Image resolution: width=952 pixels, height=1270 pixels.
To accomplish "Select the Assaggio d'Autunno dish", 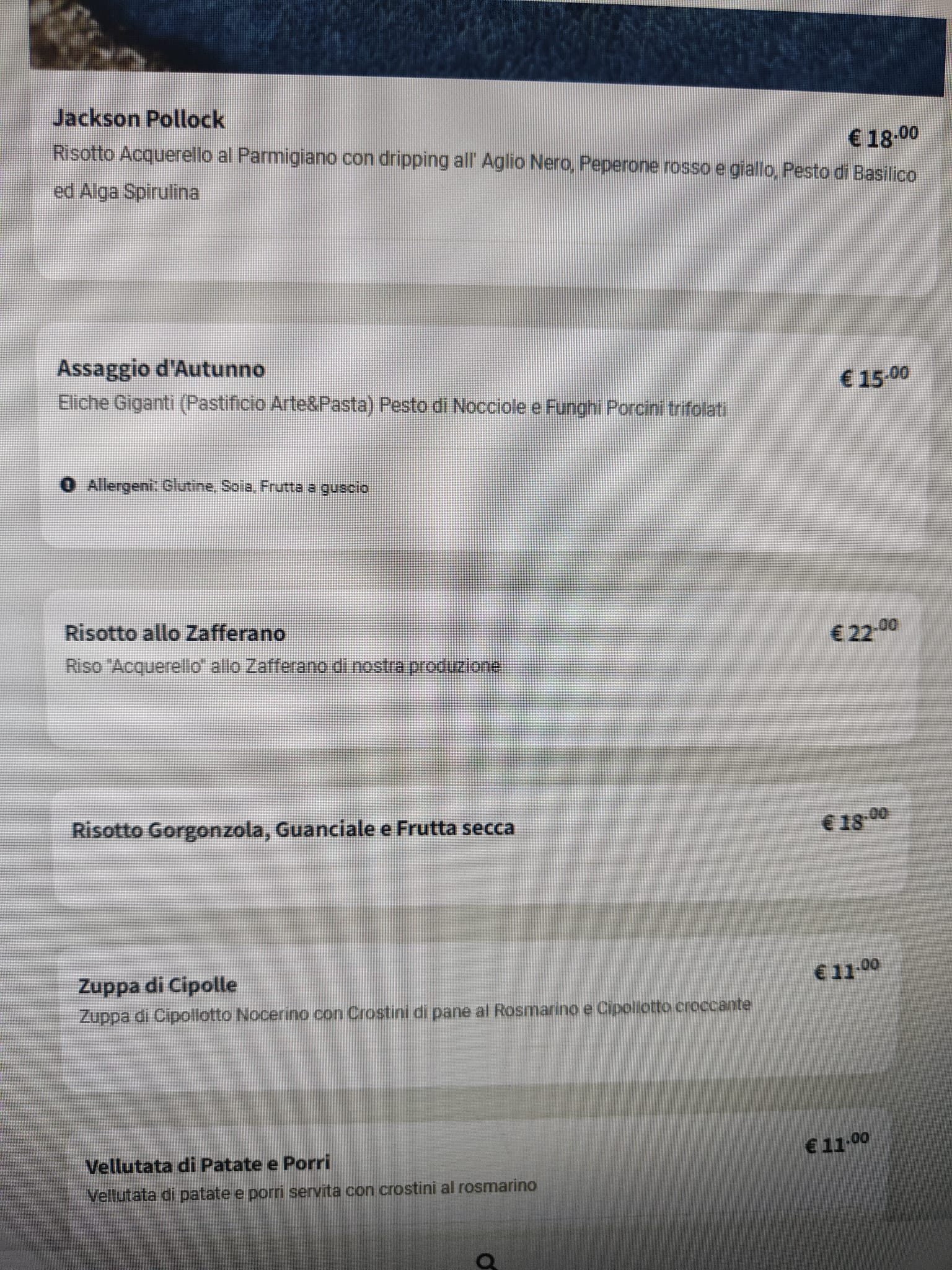I will click(x=161, y=370).
